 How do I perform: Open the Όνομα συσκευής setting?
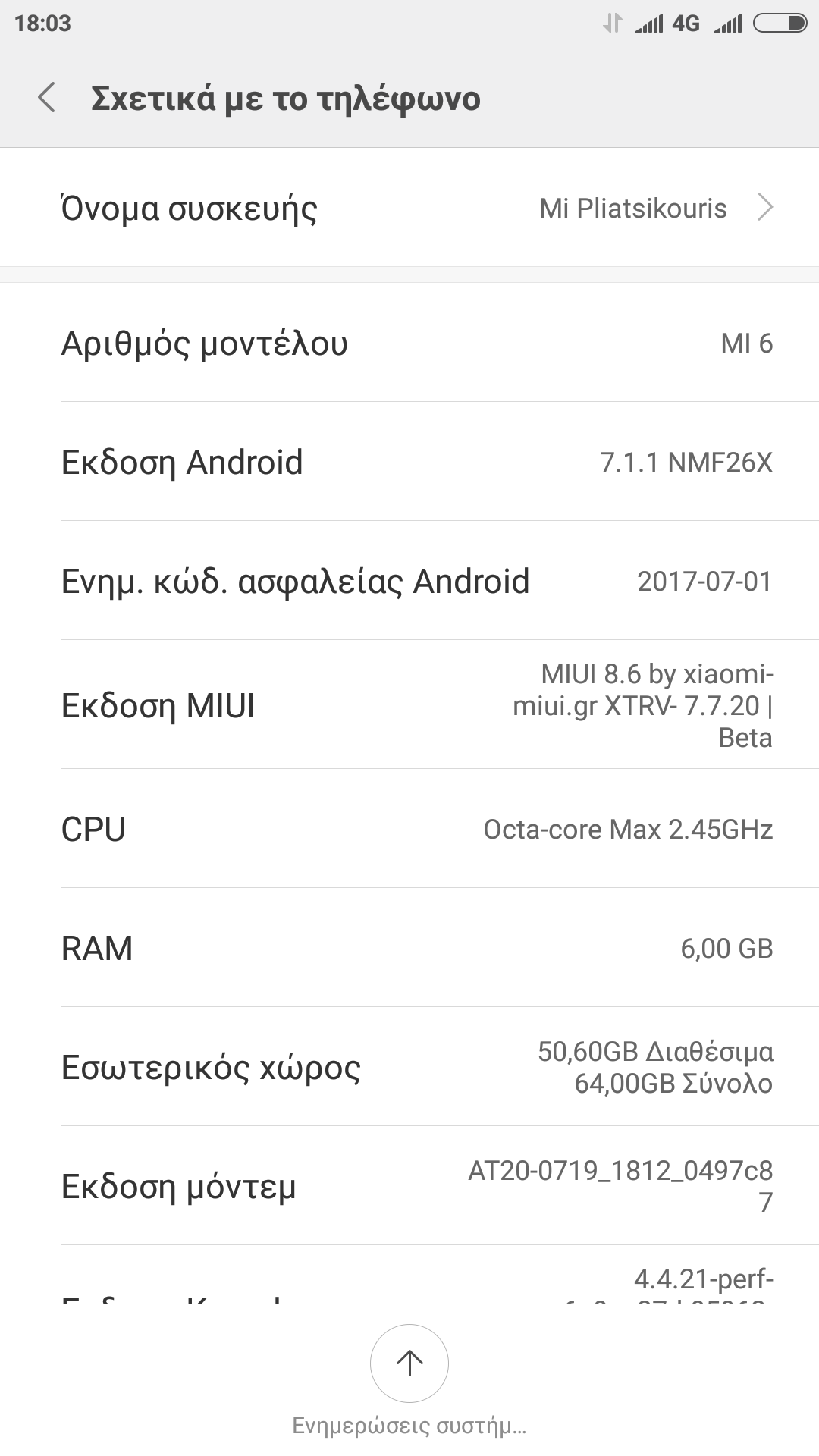click(409, 208)
